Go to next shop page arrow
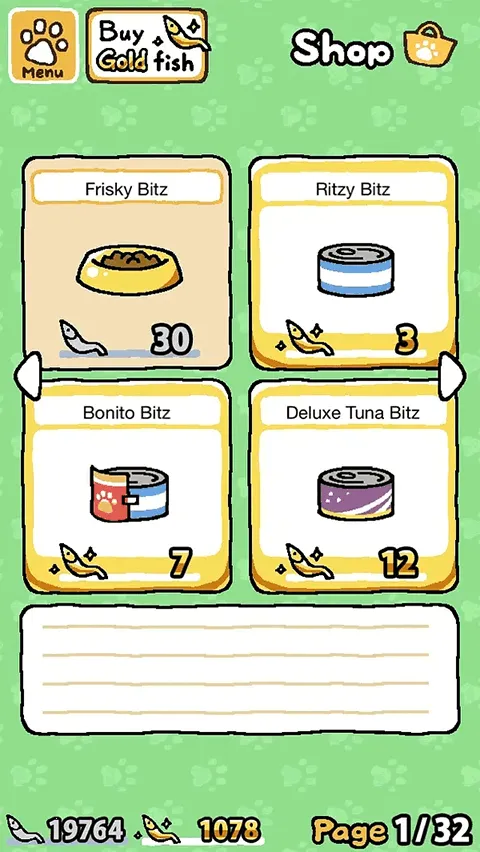The image size is (480, 852). [x=452, y=375]
